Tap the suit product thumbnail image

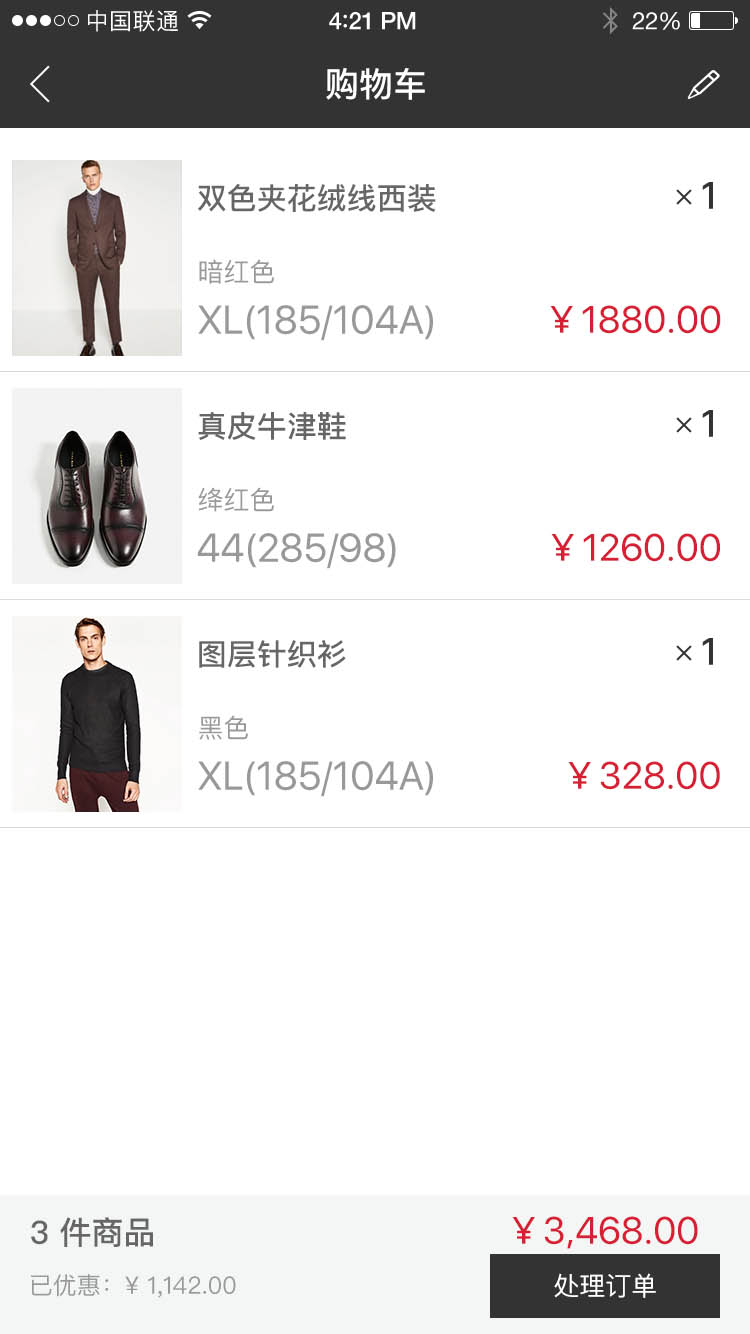pos(96,257)
